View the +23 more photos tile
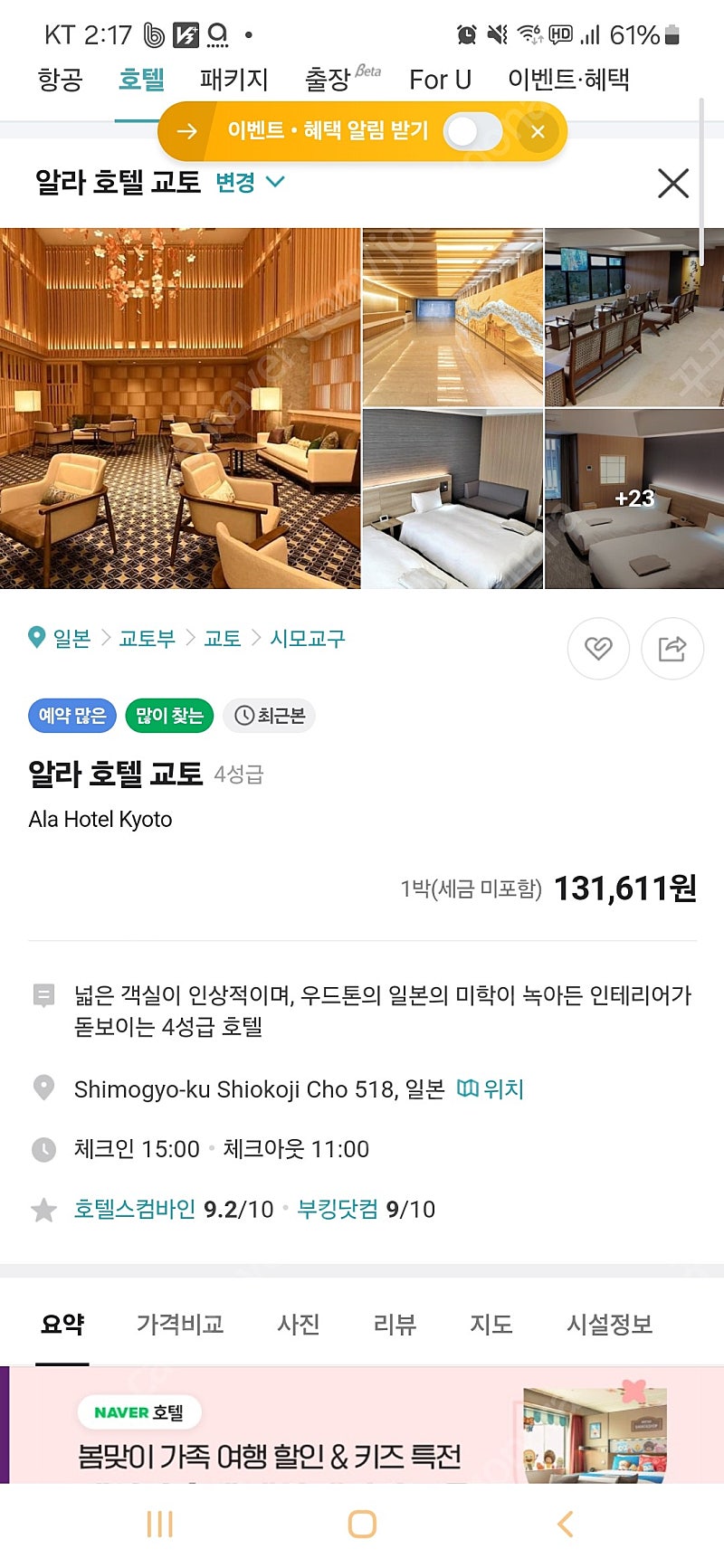Viewport: 724px width, 1568px height. (634, 499)
